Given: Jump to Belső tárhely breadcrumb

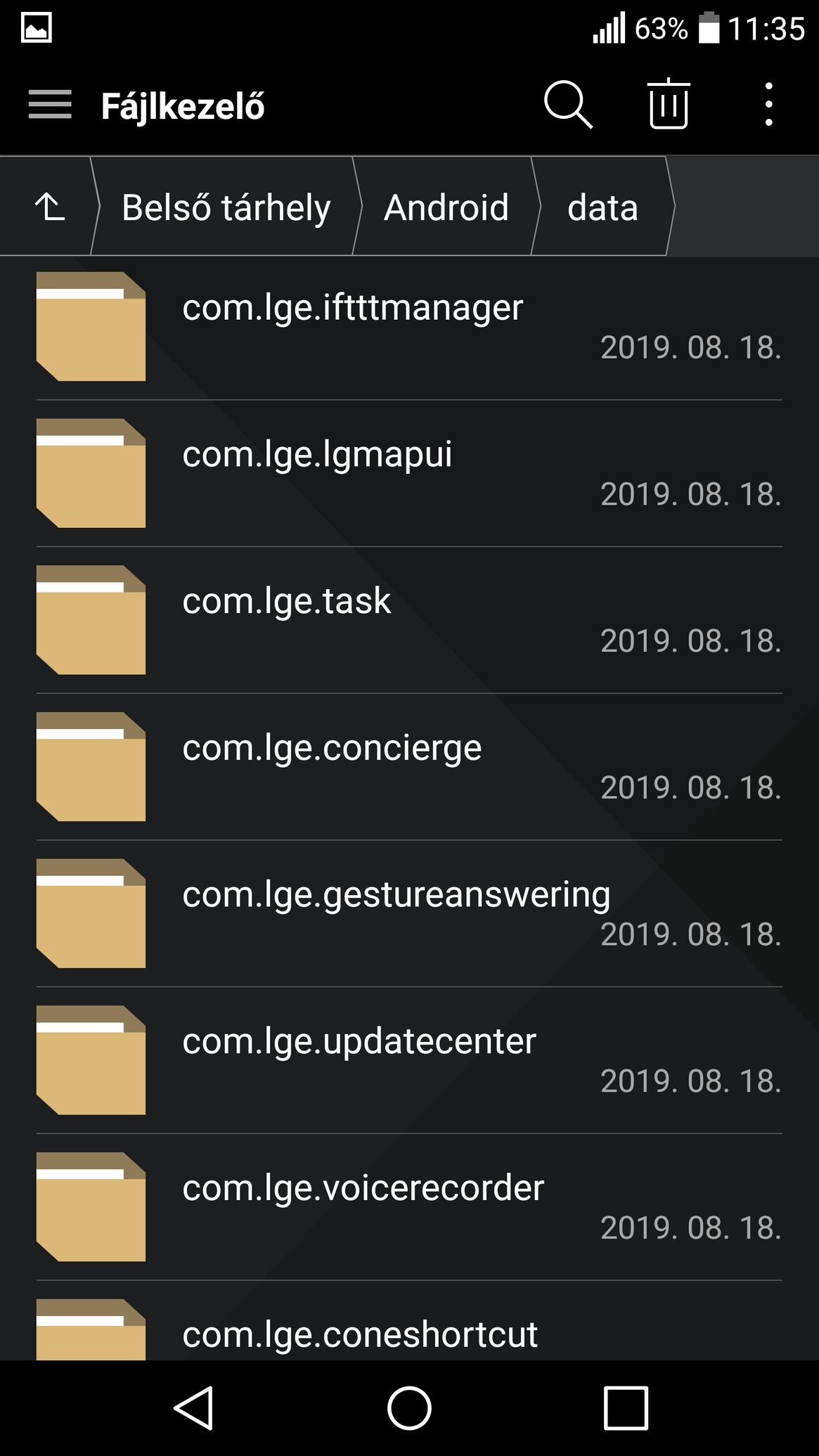Looking at the screenshot, I should pos(226,207).
